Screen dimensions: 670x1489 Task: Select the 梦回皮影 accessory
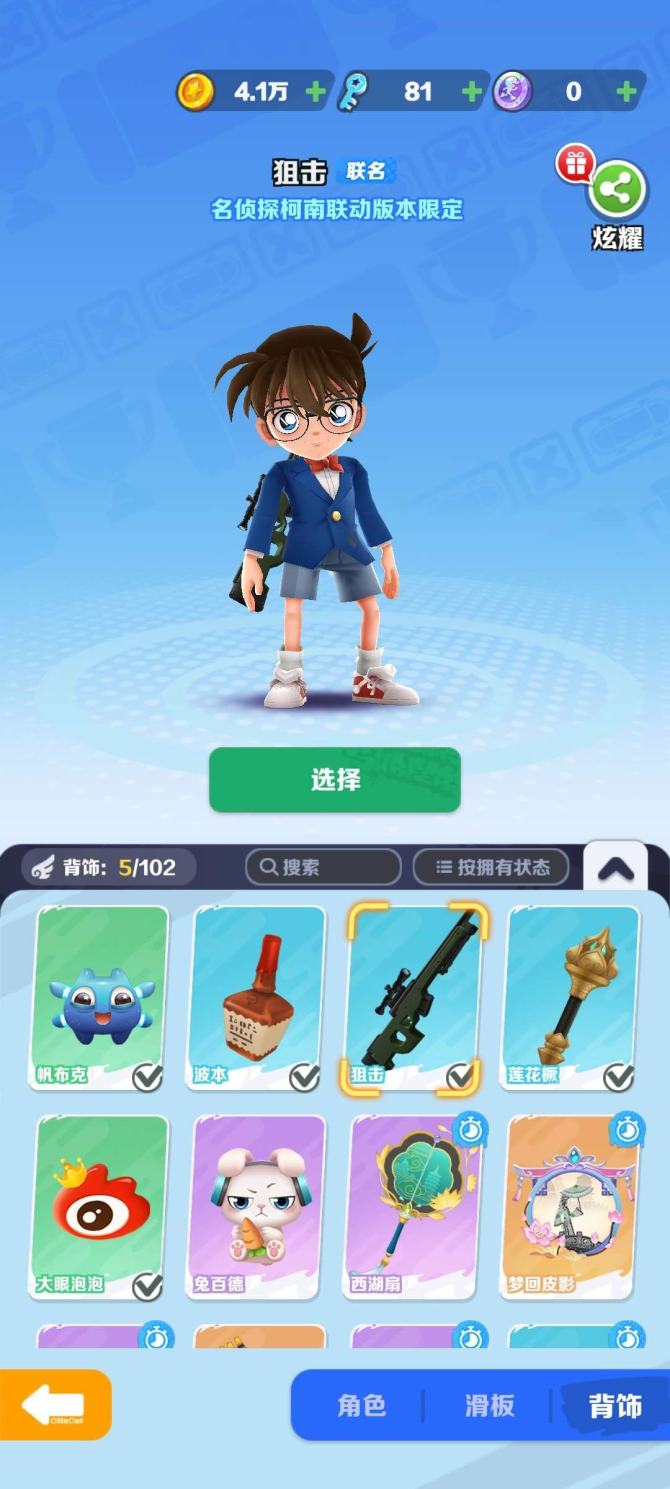pos(570,1205)
